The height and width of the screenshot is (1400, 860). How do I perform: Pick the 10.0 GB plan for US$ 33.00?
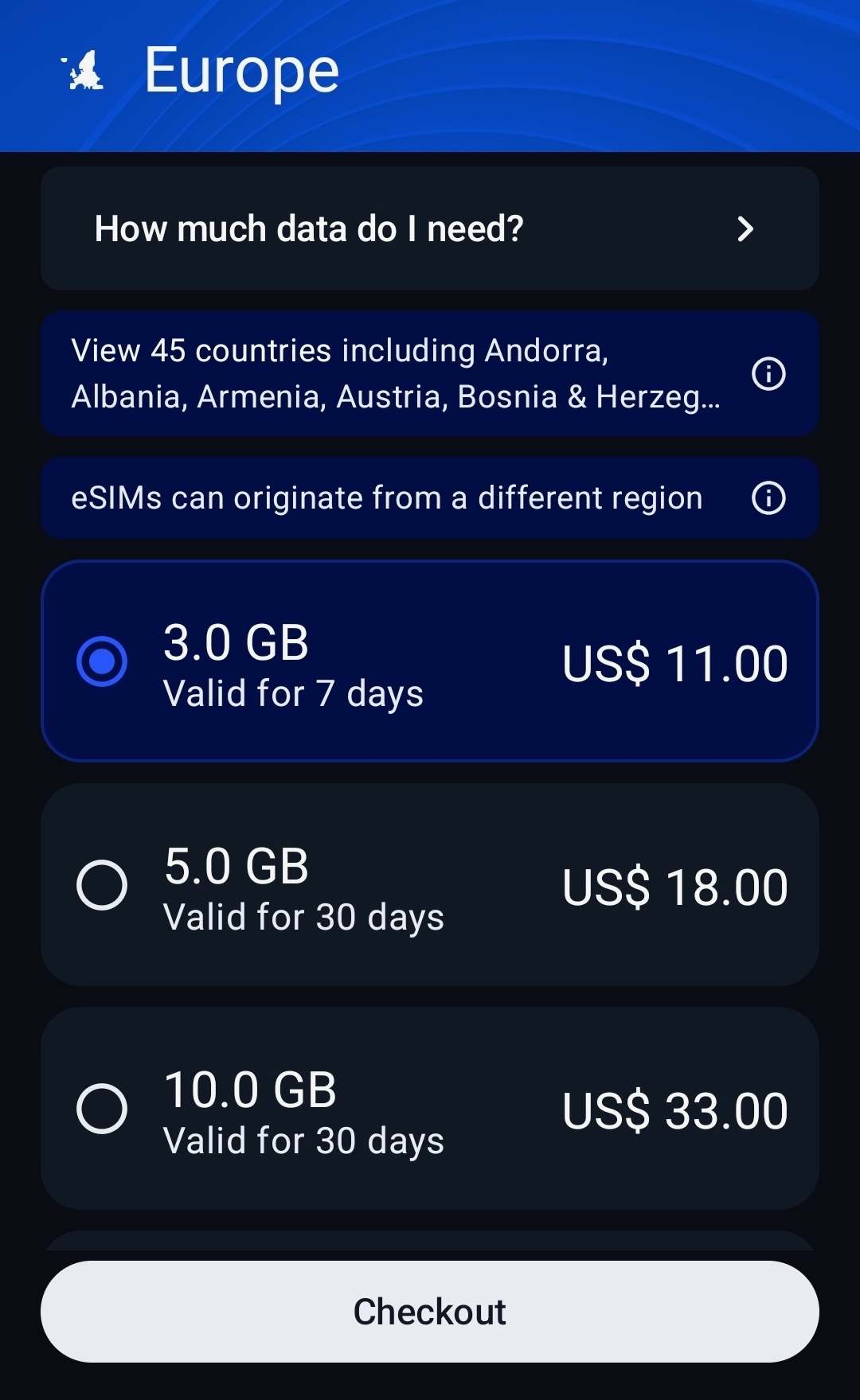pyautogui.click(x=429, y=1109)
